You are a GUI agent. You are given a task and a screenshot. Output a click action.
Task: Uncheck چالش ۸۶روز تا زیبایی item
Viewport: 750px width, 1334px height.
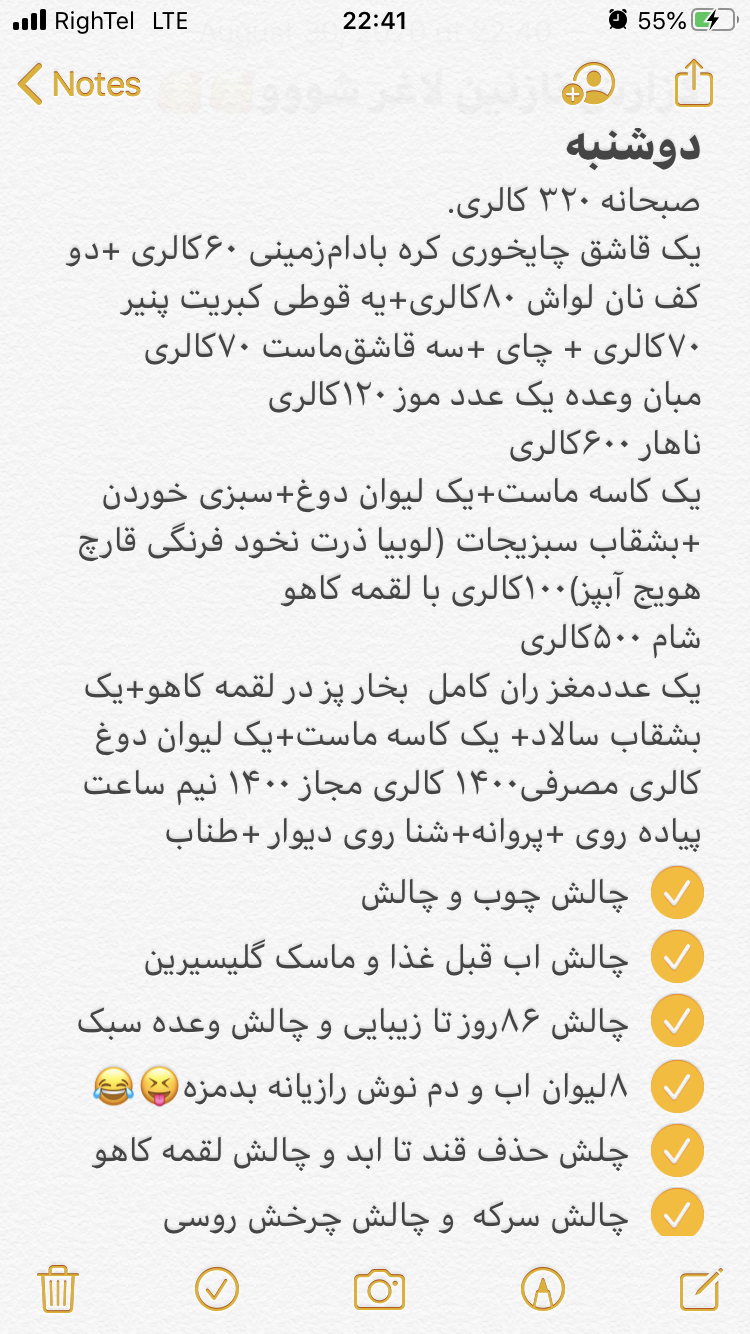pyautogui.click(x=677, y=1021)
